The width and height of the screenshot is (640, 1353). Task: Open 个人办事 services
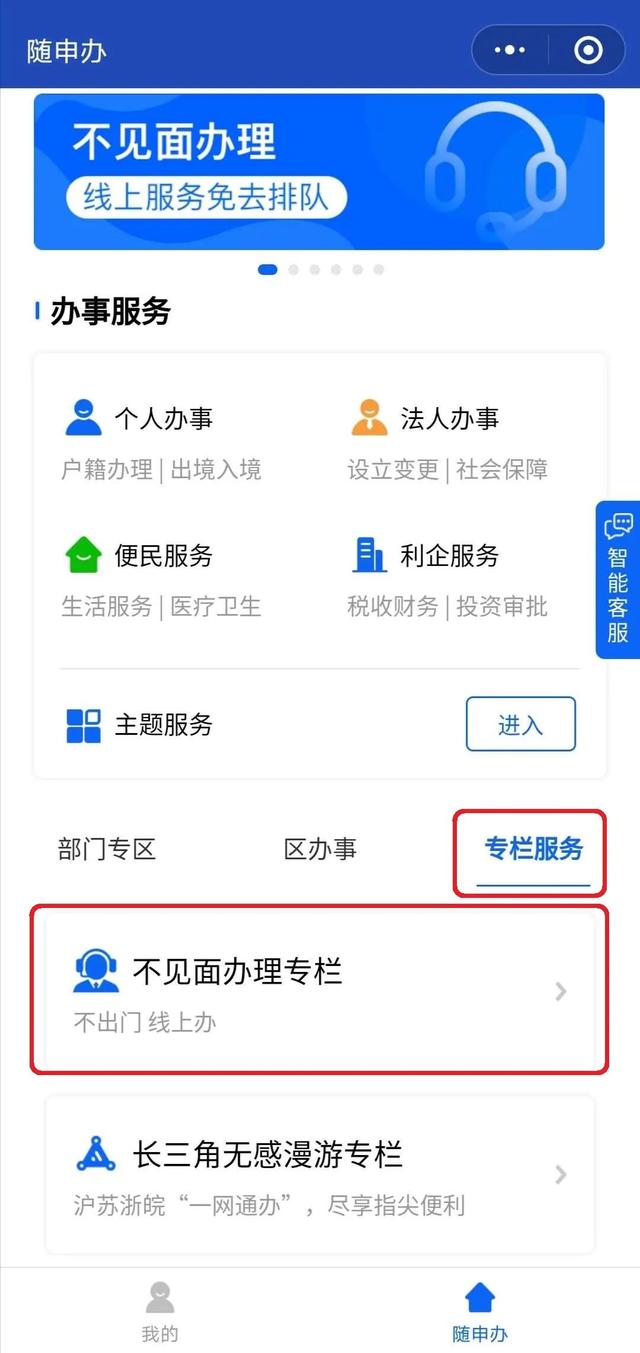pyautogui.click(x=162, y=419)
